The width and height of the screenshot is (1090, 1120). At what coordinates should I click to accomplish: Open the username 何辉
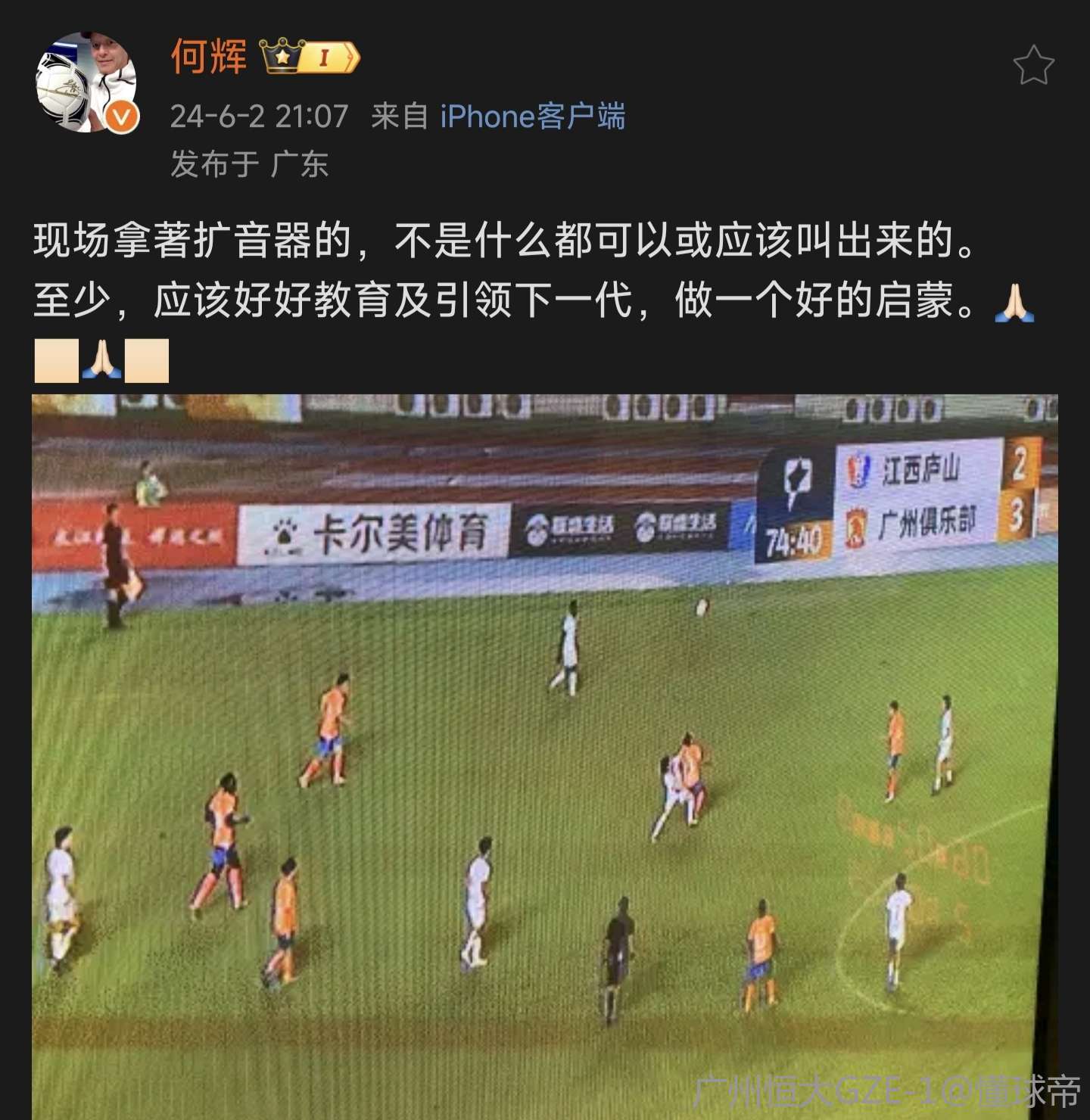coord(209,57)
